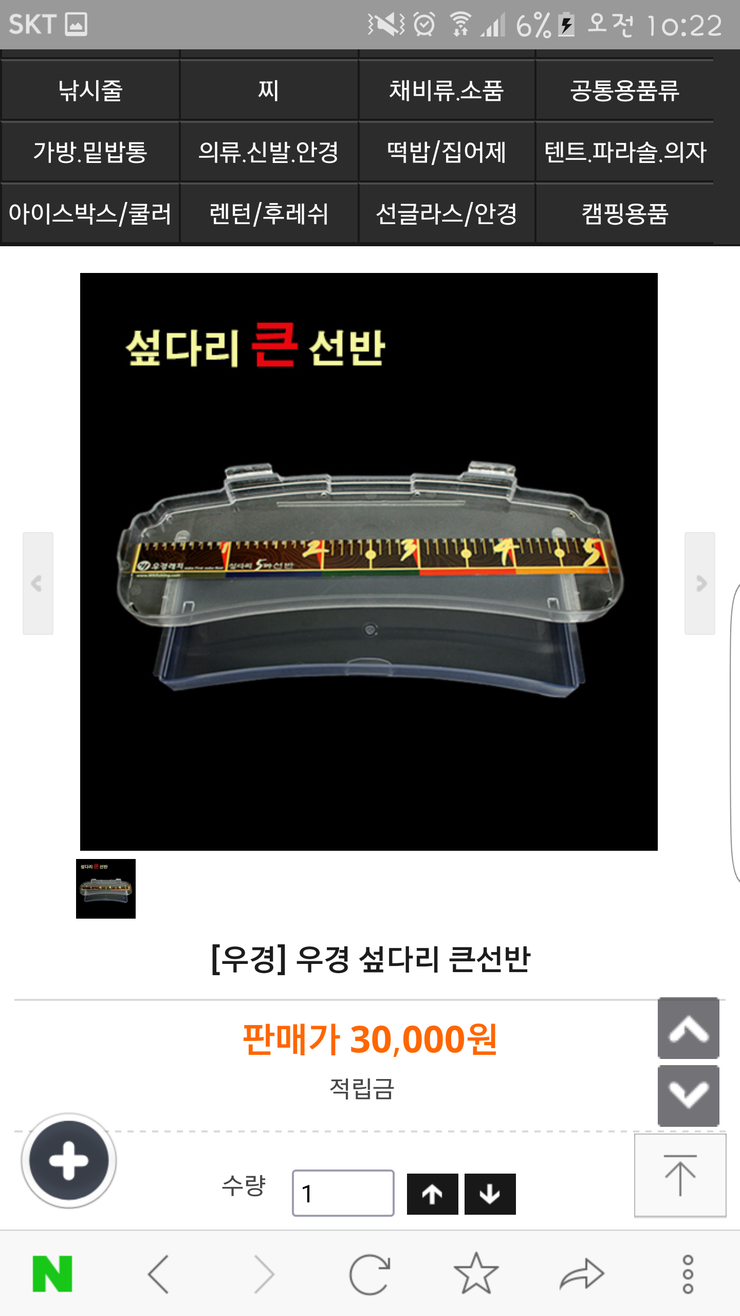The image size is (740, 1316).
Task: Decrease quantity with the down arrow
Action: pos(490,1194)
